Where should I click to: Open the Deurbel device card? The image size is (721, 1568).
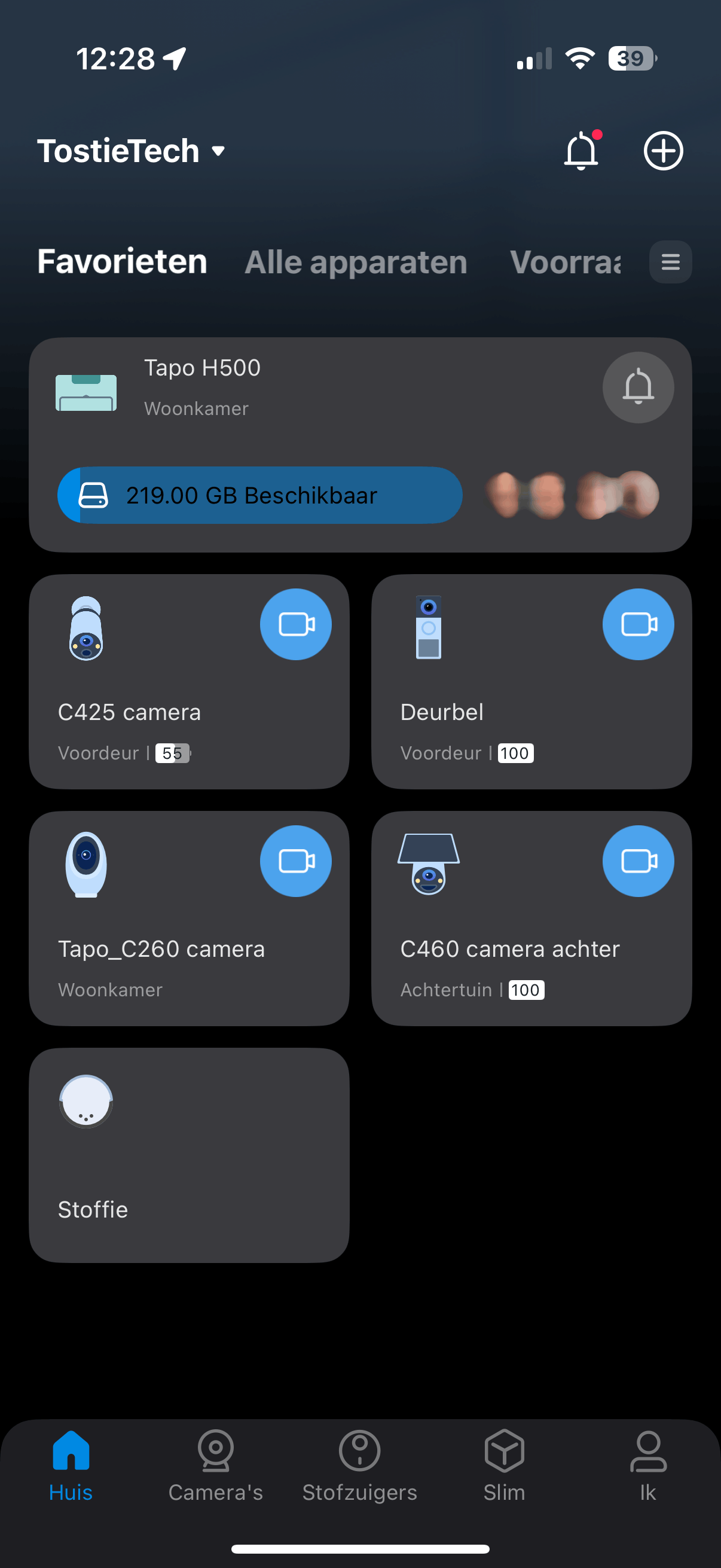tap(487, 712)
